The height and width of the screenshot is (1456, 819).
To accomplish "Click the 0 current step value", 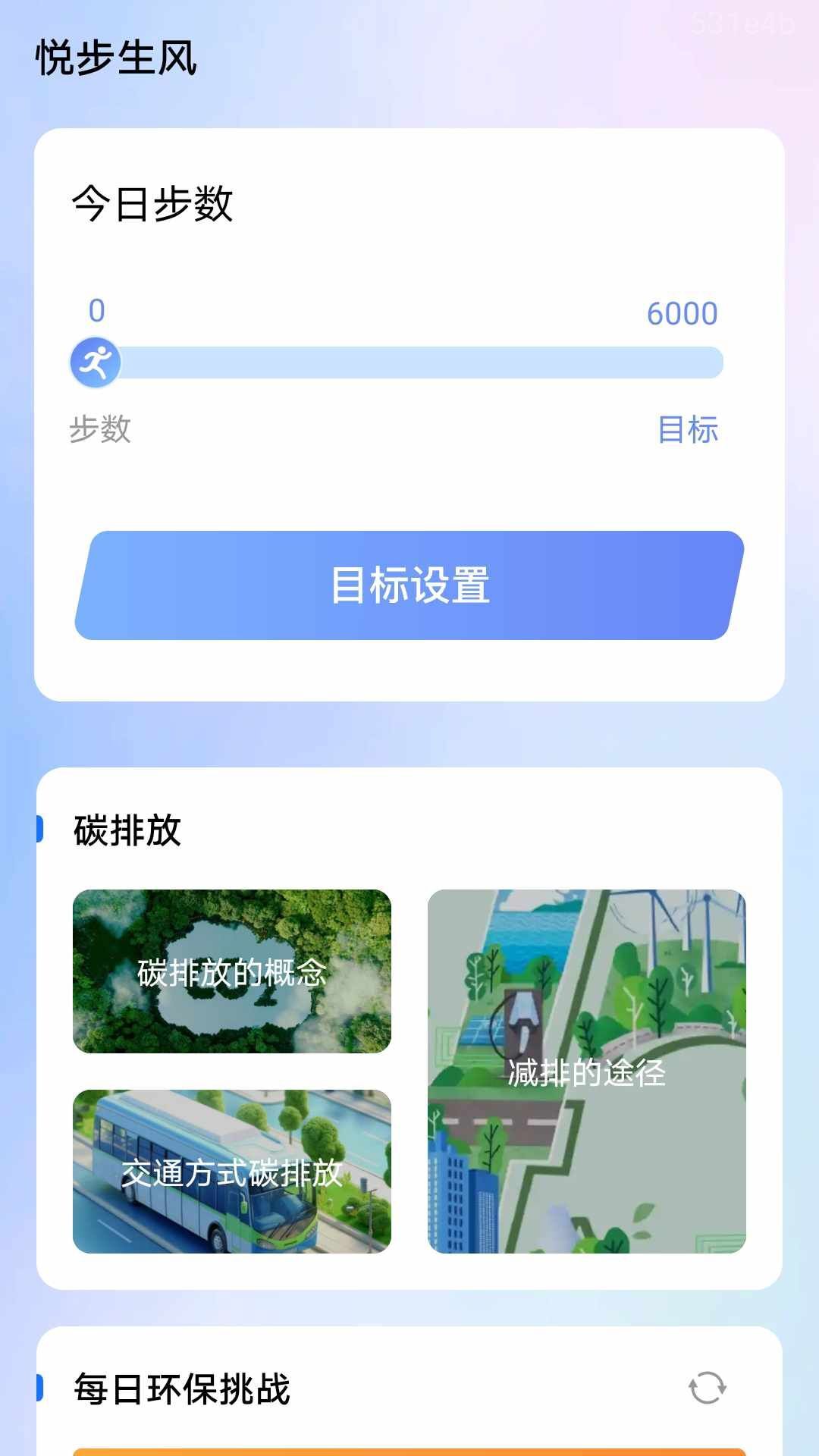I will point(96,312).
